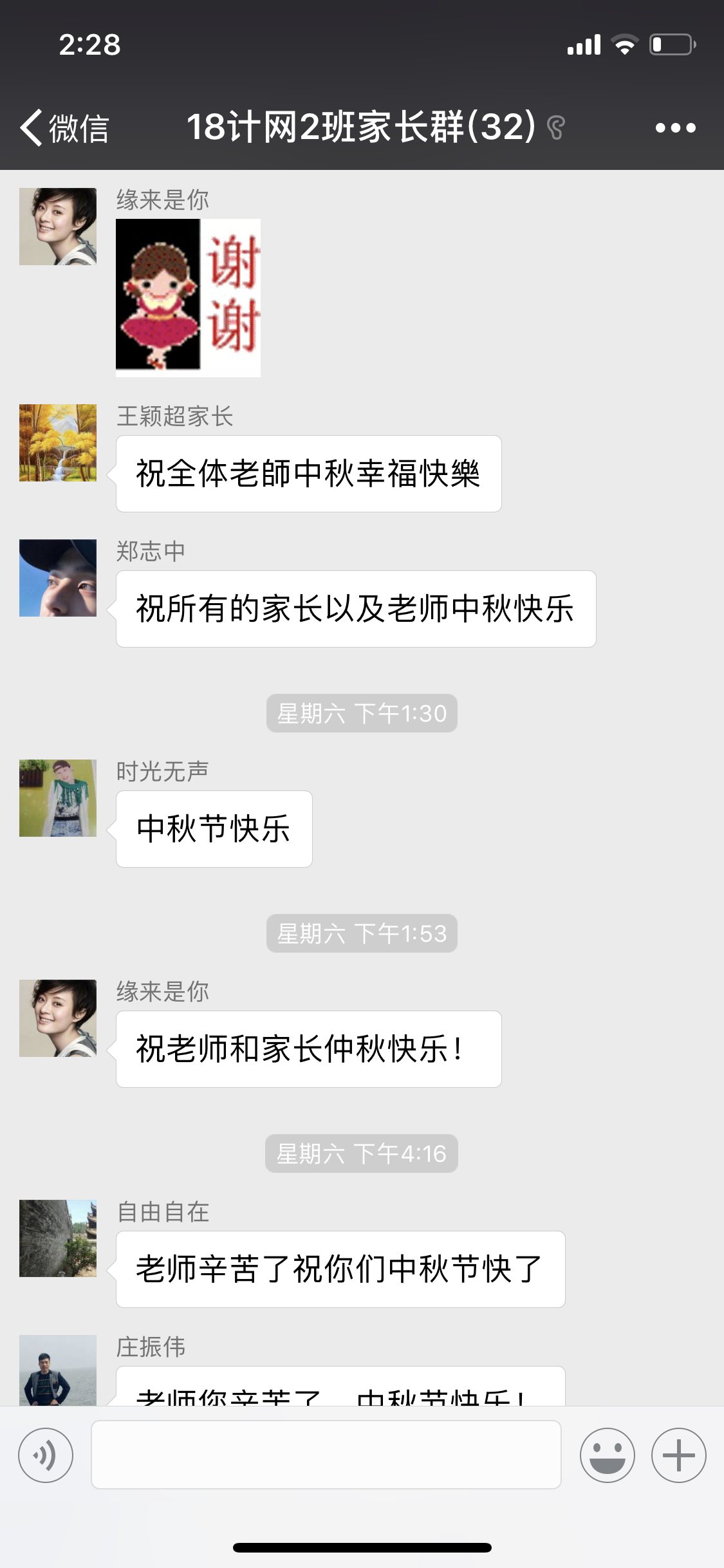This screenshot has height=1568, width=724.
Task: Switch to voice message input
Action: click(x=46, y=1455)
